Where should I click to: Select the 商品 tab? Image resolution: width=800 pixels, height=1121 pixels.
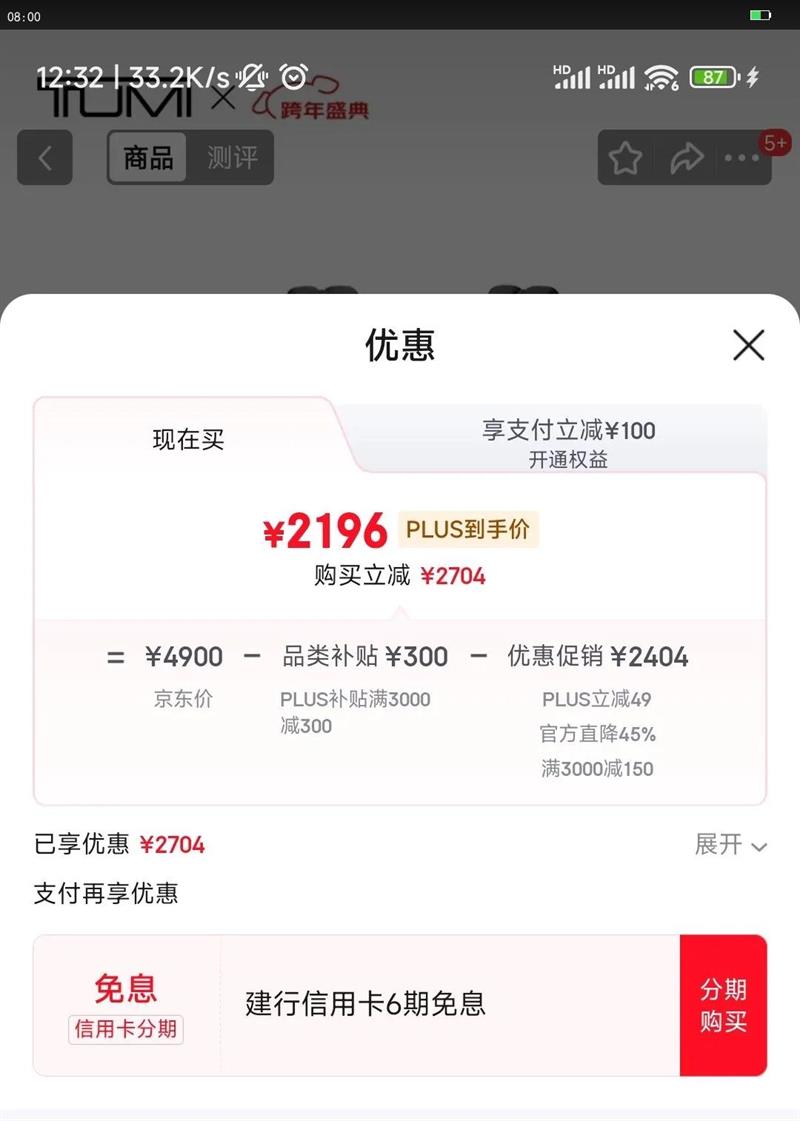tap(148, 158)
